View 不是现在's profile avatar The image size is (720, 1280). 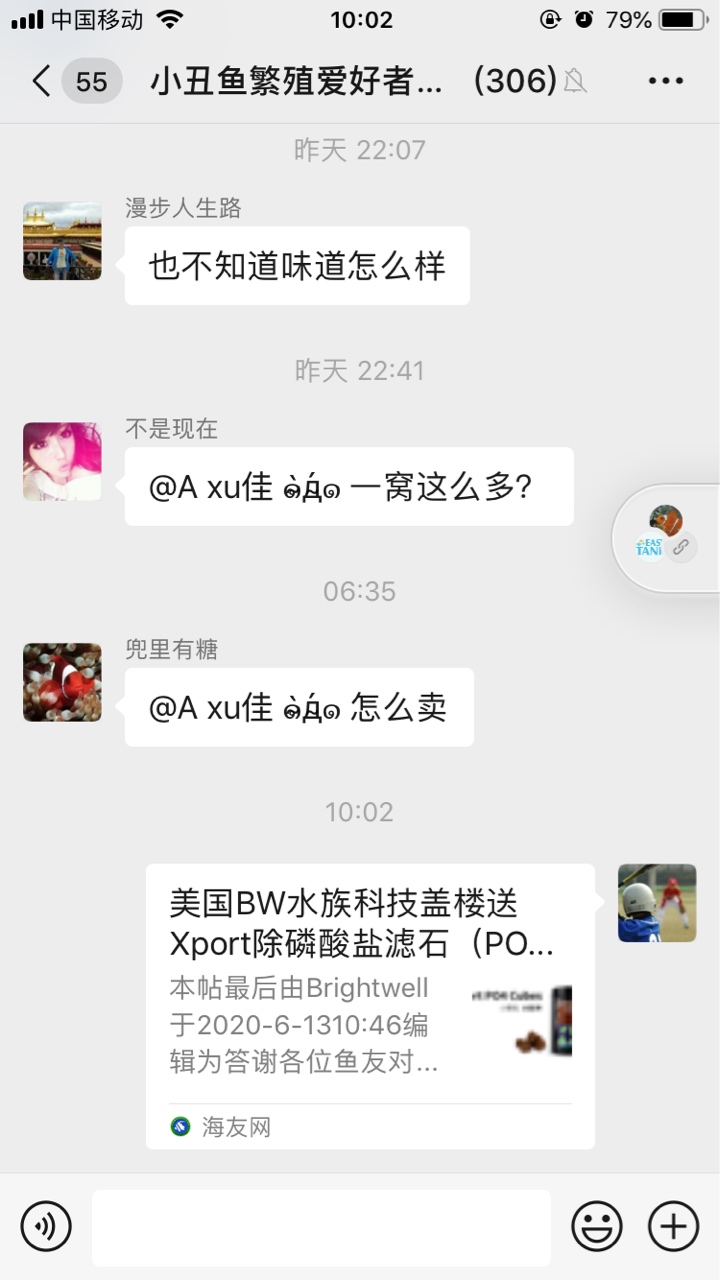pos(62,461)
